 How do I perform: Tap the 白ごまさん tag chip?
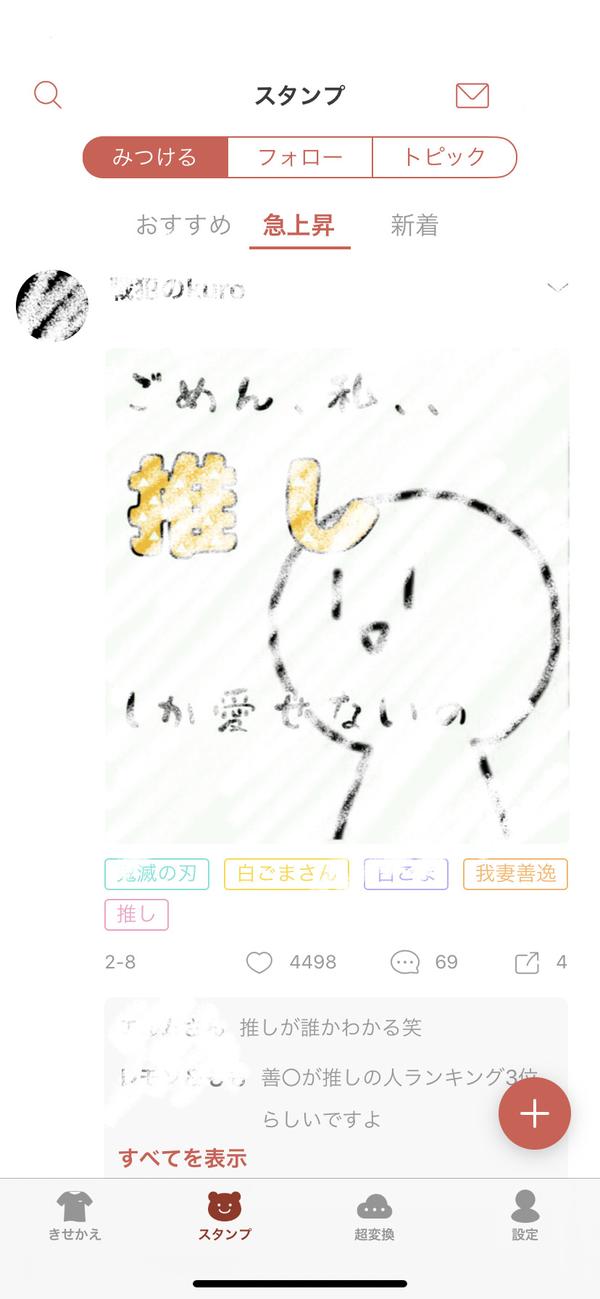pyautogui.click(x=287, y=874)
